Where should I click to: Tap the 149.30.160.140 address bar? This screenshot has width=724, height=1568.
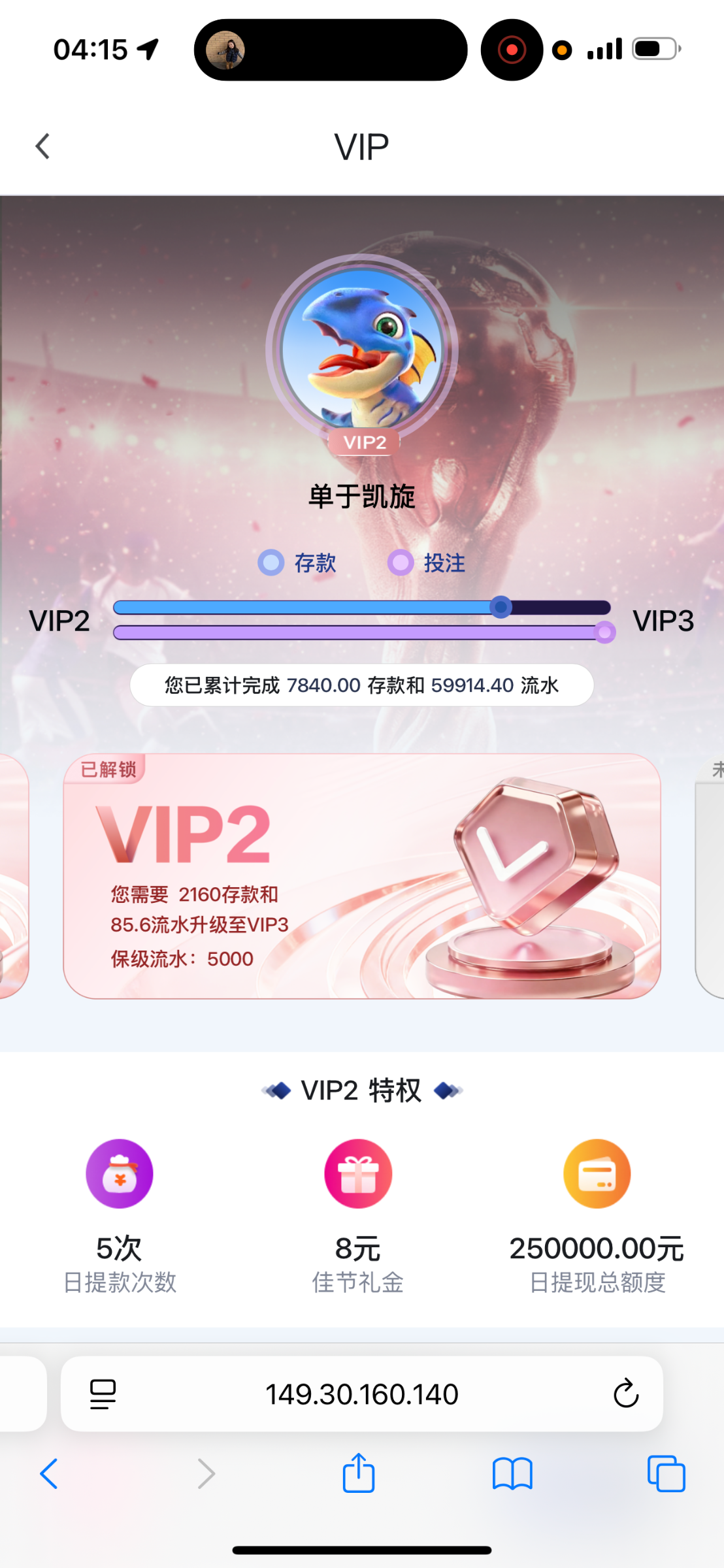(361, 1394)
